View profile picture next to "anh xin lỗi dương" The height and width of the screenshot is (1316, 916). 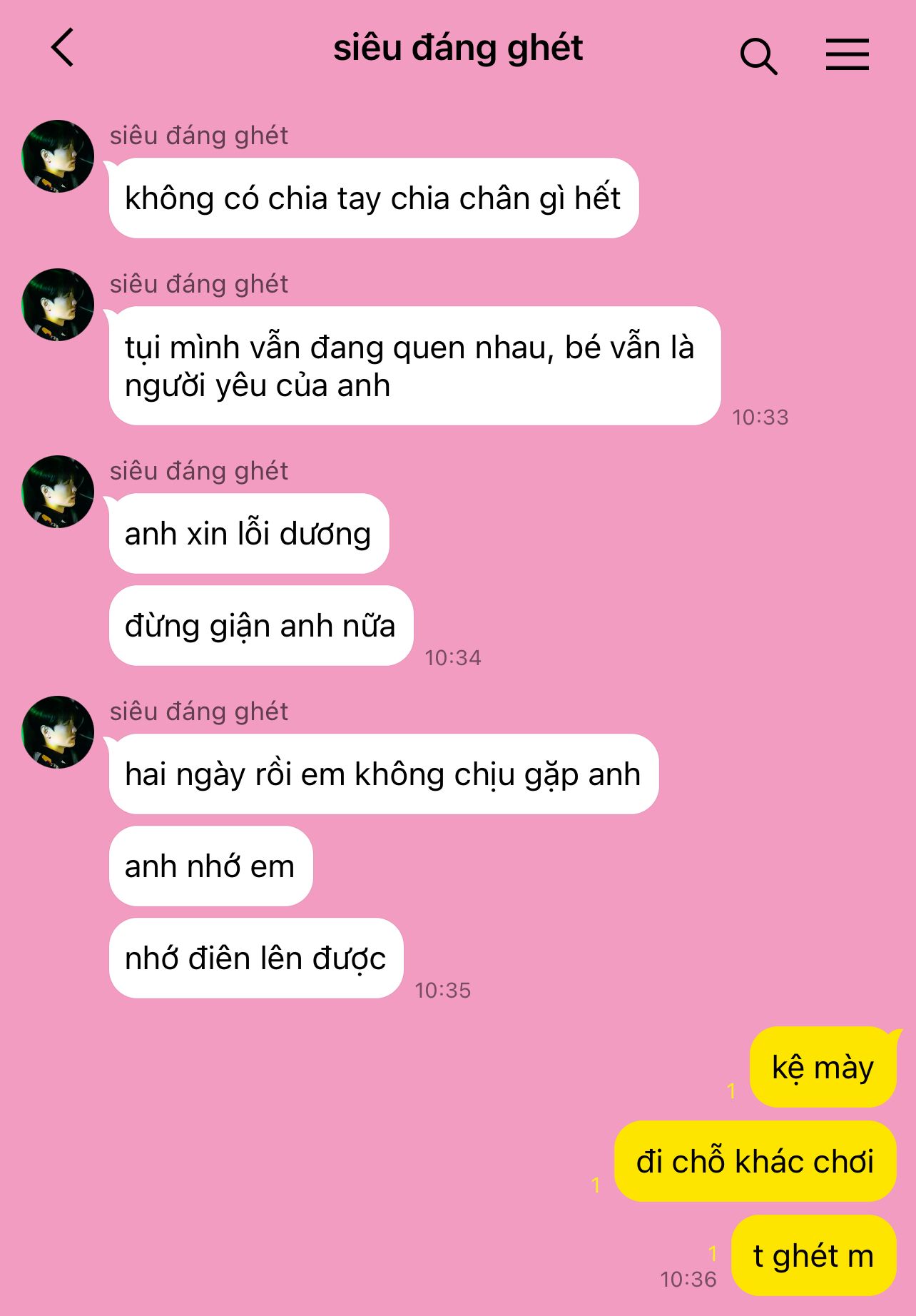(x=58, y=492)
